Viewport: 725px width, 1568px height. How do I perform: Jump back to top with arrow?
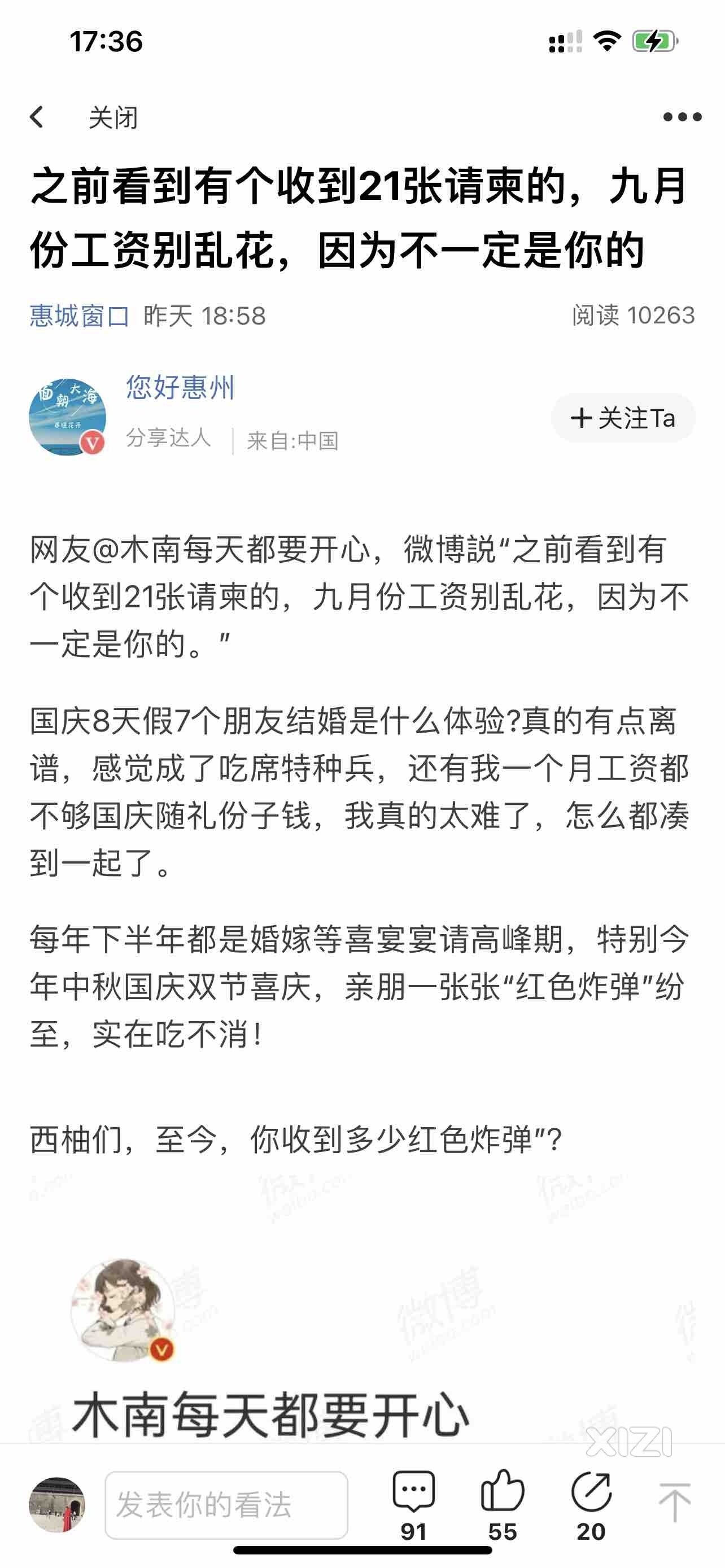[x=674, y=1503]
